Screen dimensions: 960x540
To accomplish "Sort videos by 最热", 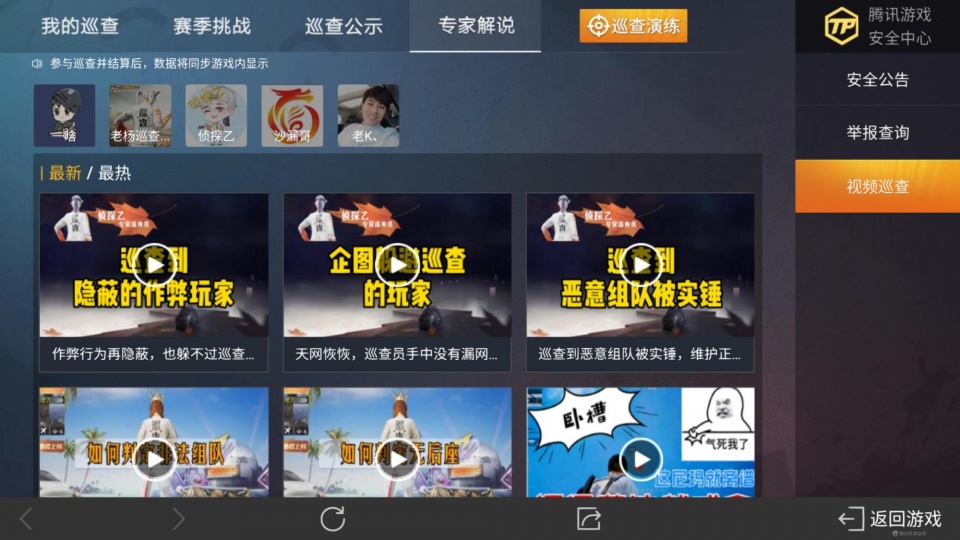I will click(x=114, y=173).
